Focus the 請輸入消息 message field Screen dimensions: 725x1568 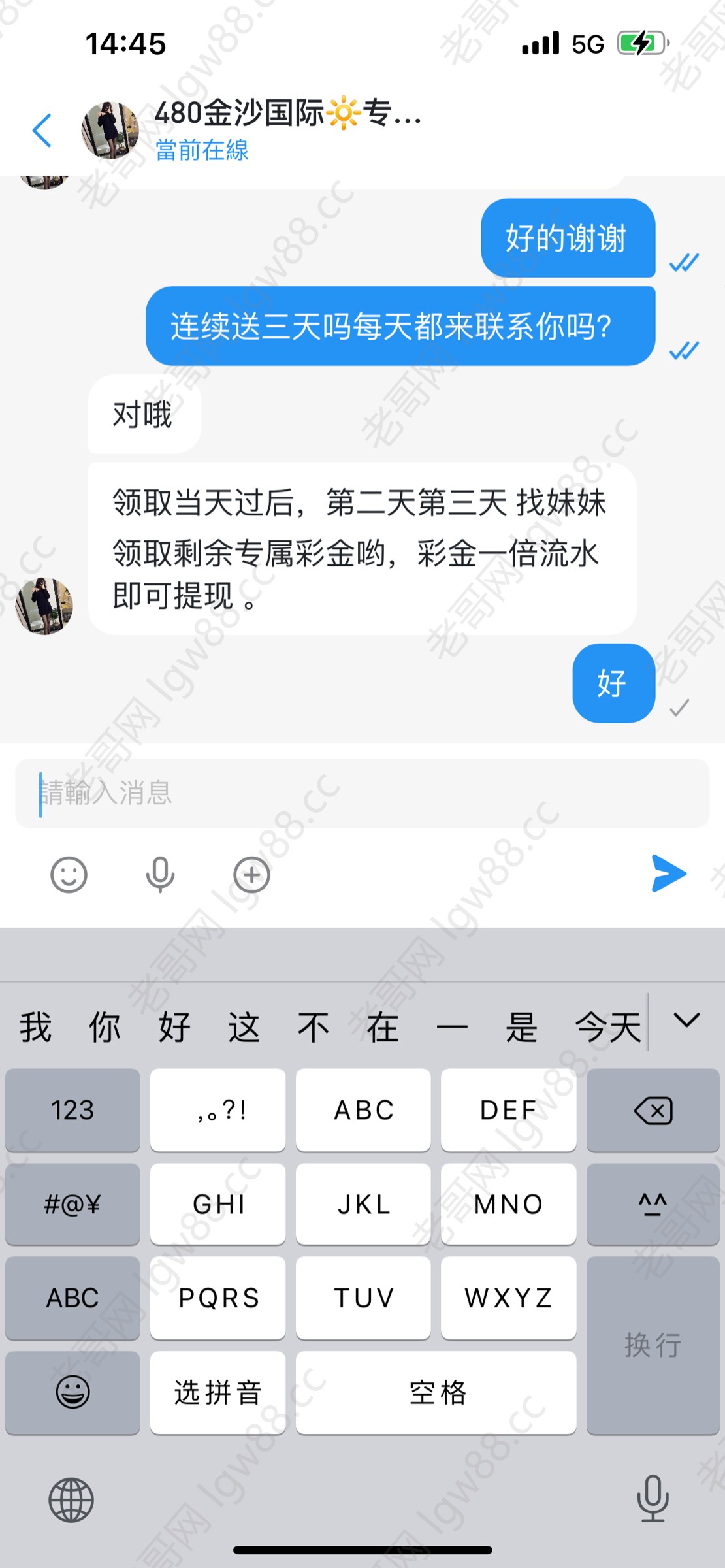pos(362,793)
